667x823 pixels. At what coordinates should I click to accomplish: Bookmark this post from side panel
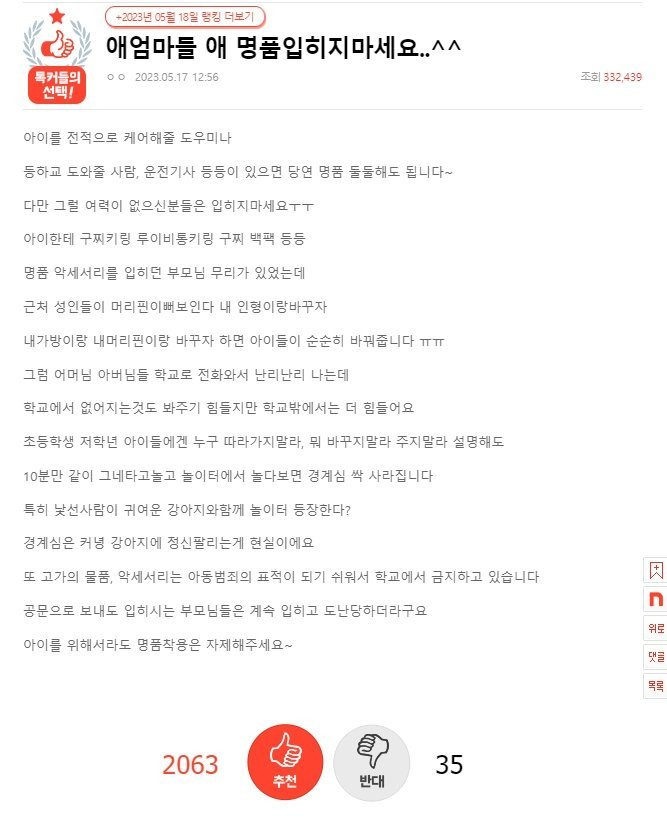(656, 570)
